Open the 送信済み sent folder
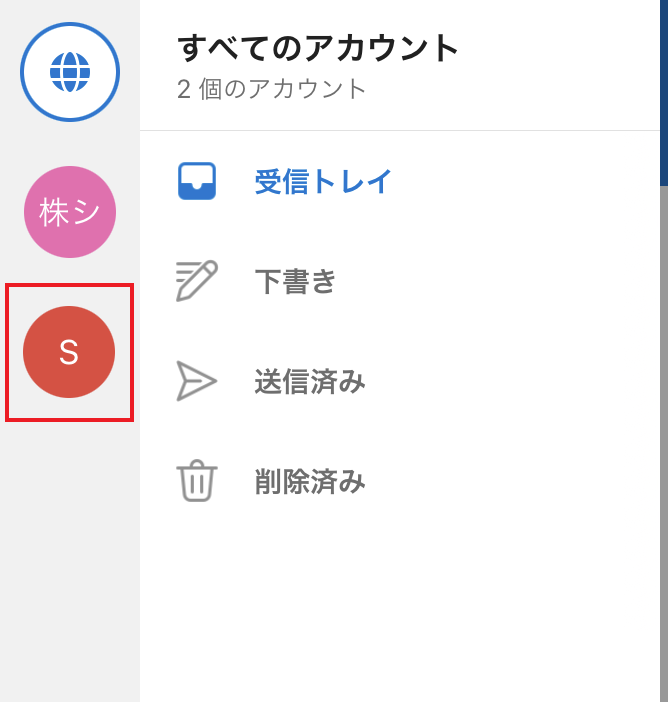The image size is (668, 702). coord(309,381)
